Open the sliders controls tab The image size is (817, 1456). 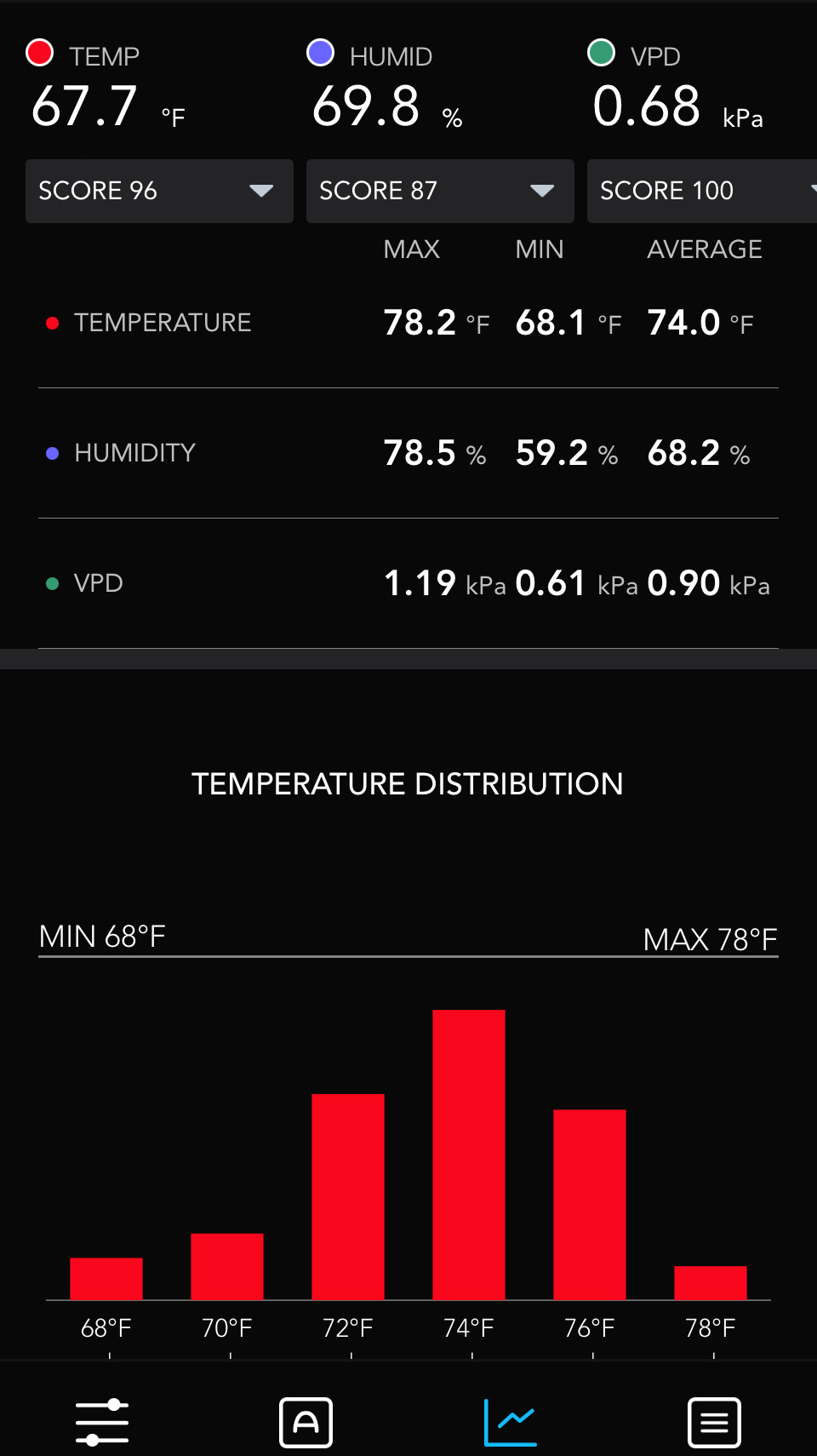pos(102,1422)
